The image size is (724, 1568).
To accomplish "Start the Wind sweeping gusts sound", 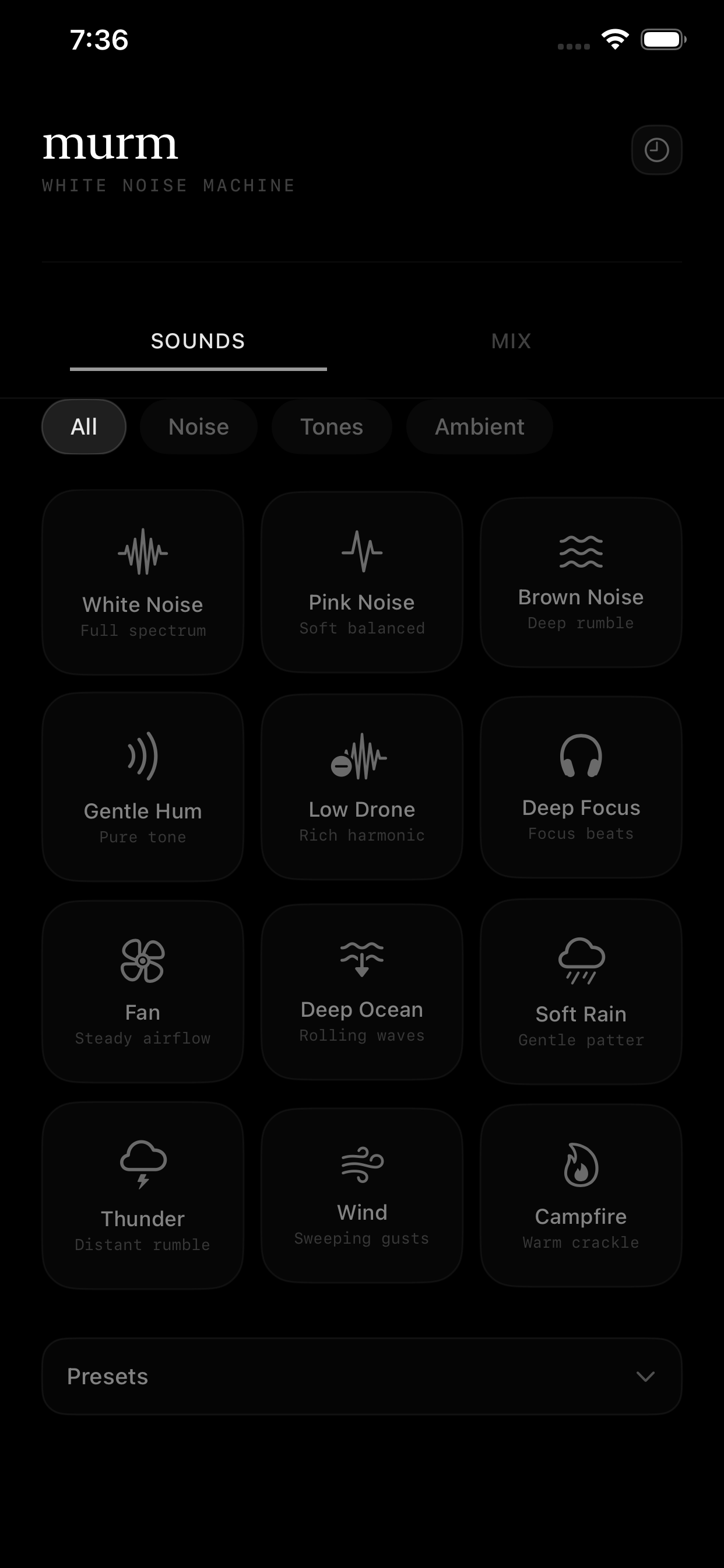I will click(361, 1193).
